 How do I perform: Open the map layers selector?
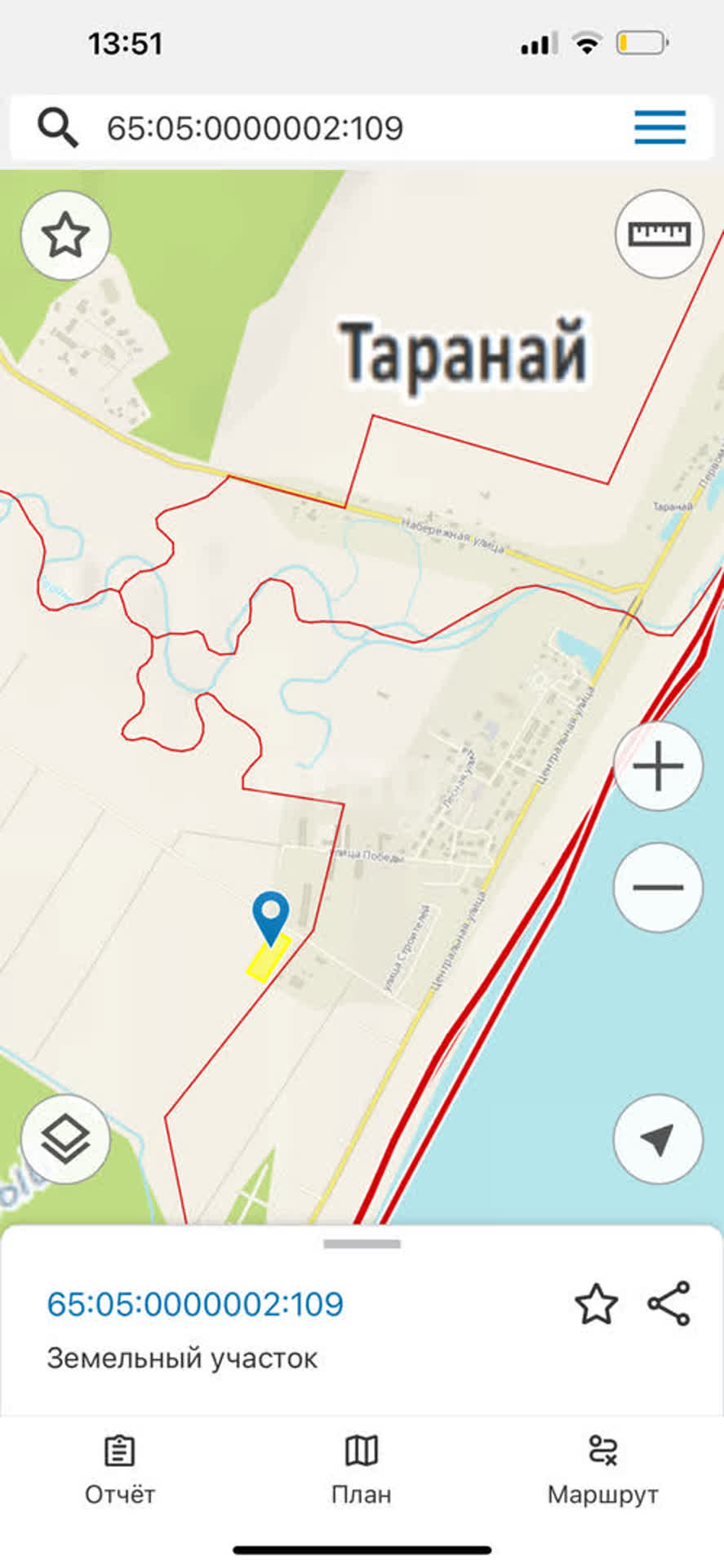[65, 1139]
